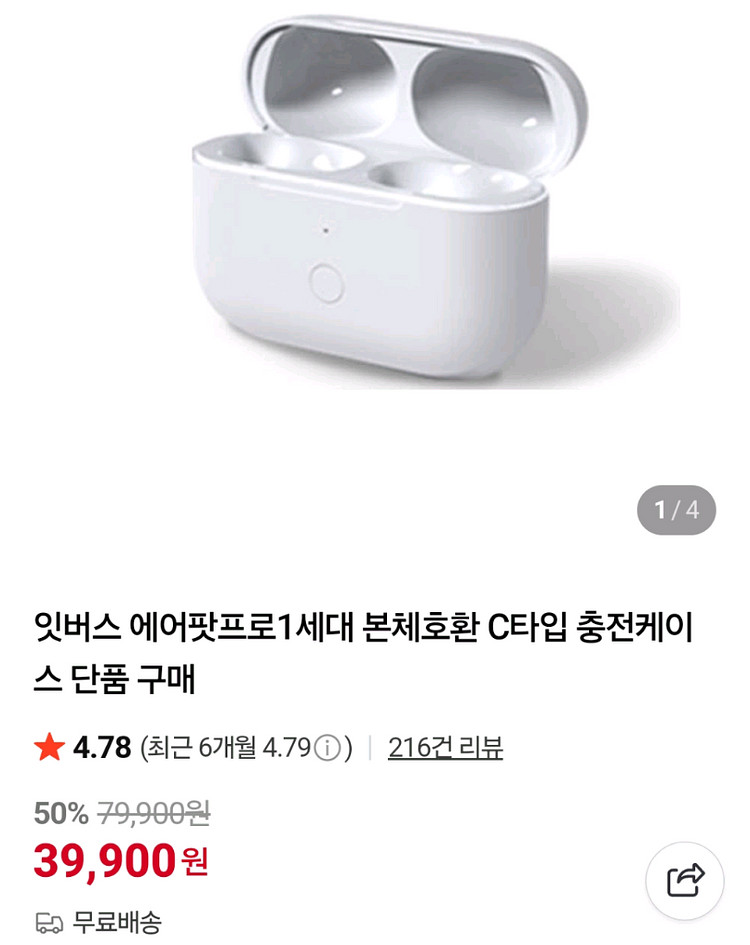Open the 216건 리뷰 reviews link
The height and width of the screenshot is (945, 750).
point(445,747)
